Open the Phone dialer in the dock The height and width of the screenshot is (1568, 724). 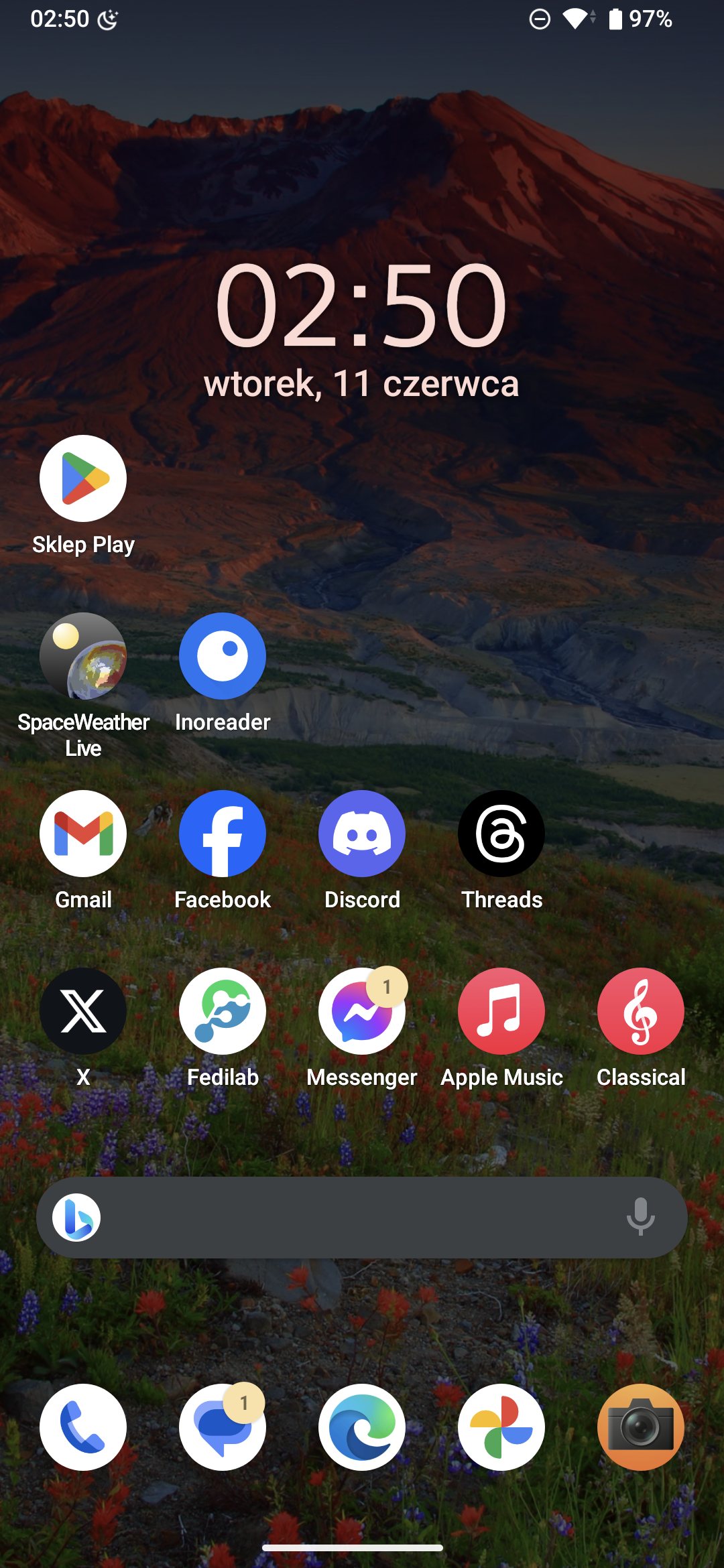coord(83,1427)
